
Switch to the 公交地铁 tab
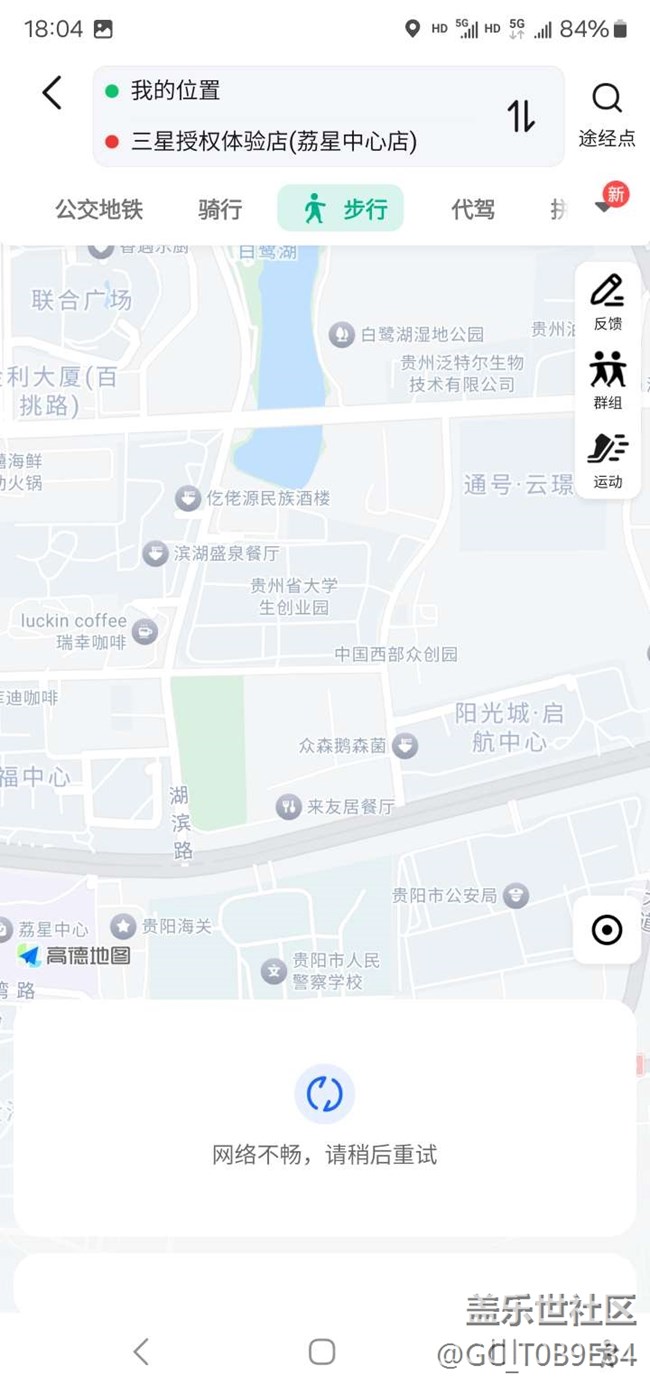pyautogui.click(x=99, y=209)
